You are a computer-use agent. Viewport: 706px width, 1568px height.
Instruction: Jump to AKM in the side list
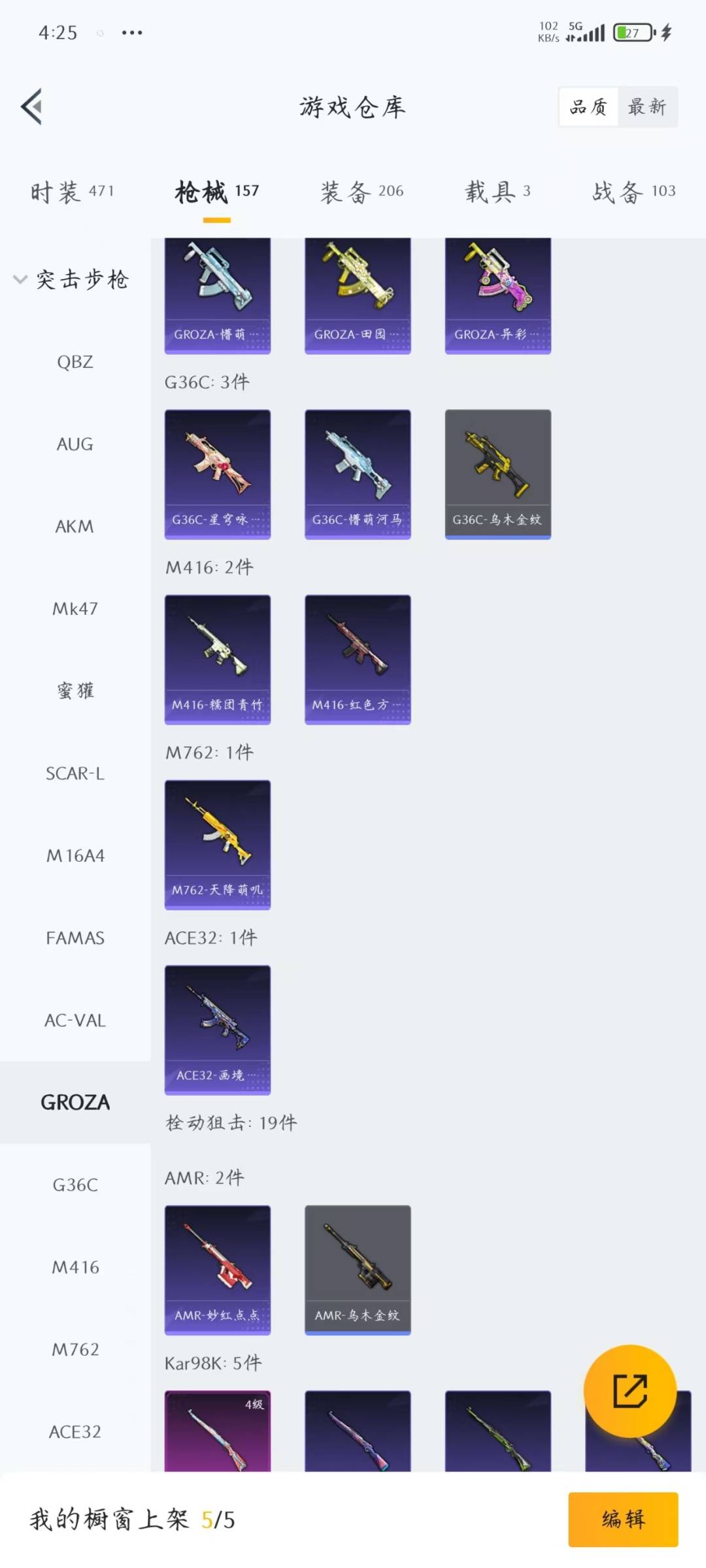[75, 527]
